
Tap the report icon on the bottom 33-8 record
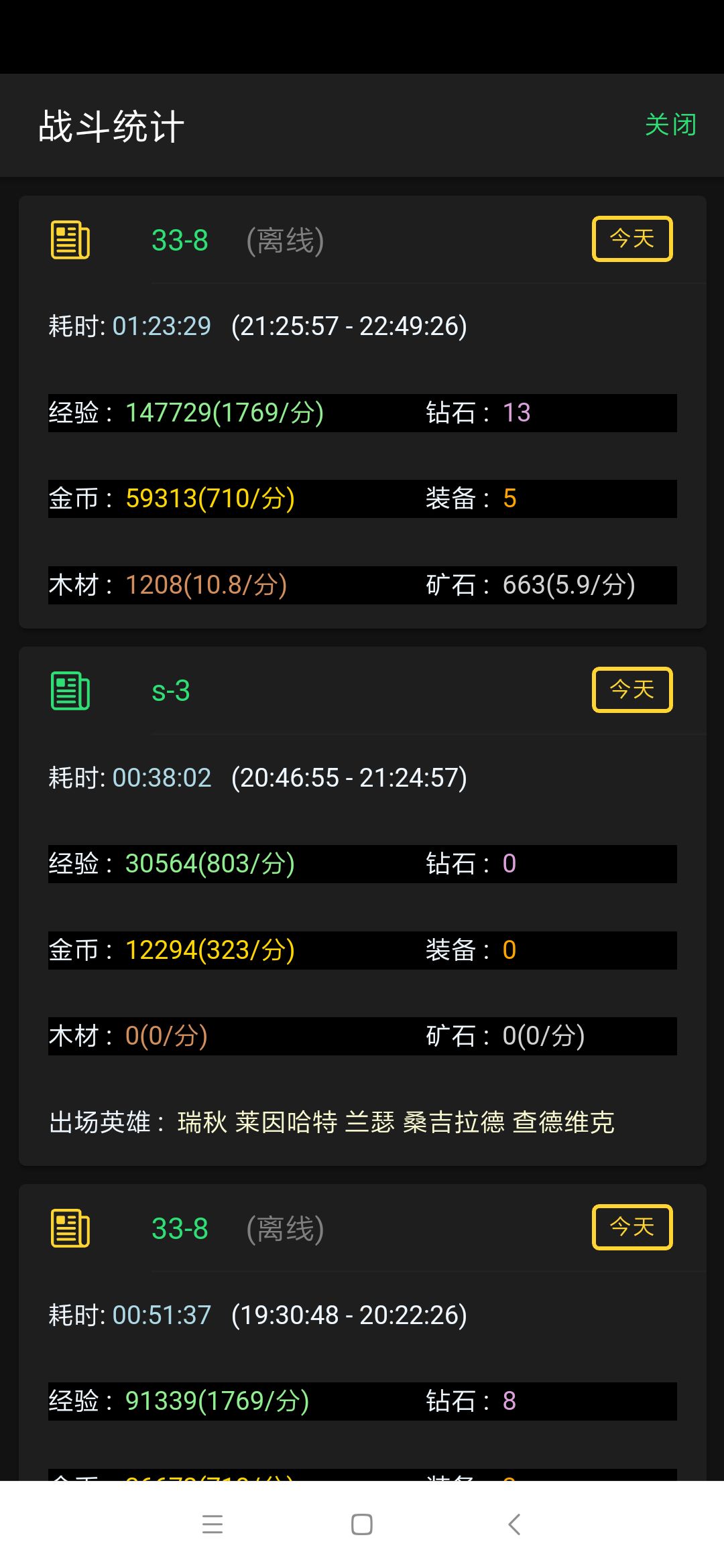[70, 1228]
